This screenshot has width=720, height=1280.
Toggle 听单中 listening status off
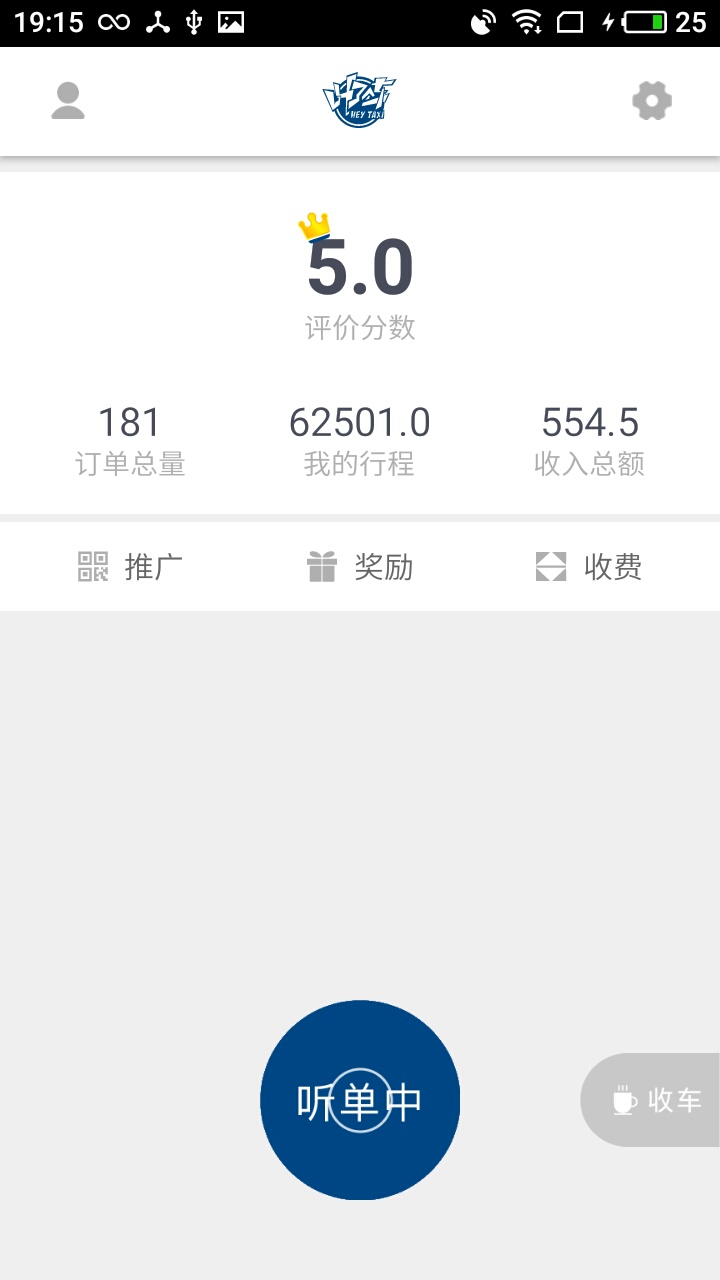click(x=360, y=1099)
